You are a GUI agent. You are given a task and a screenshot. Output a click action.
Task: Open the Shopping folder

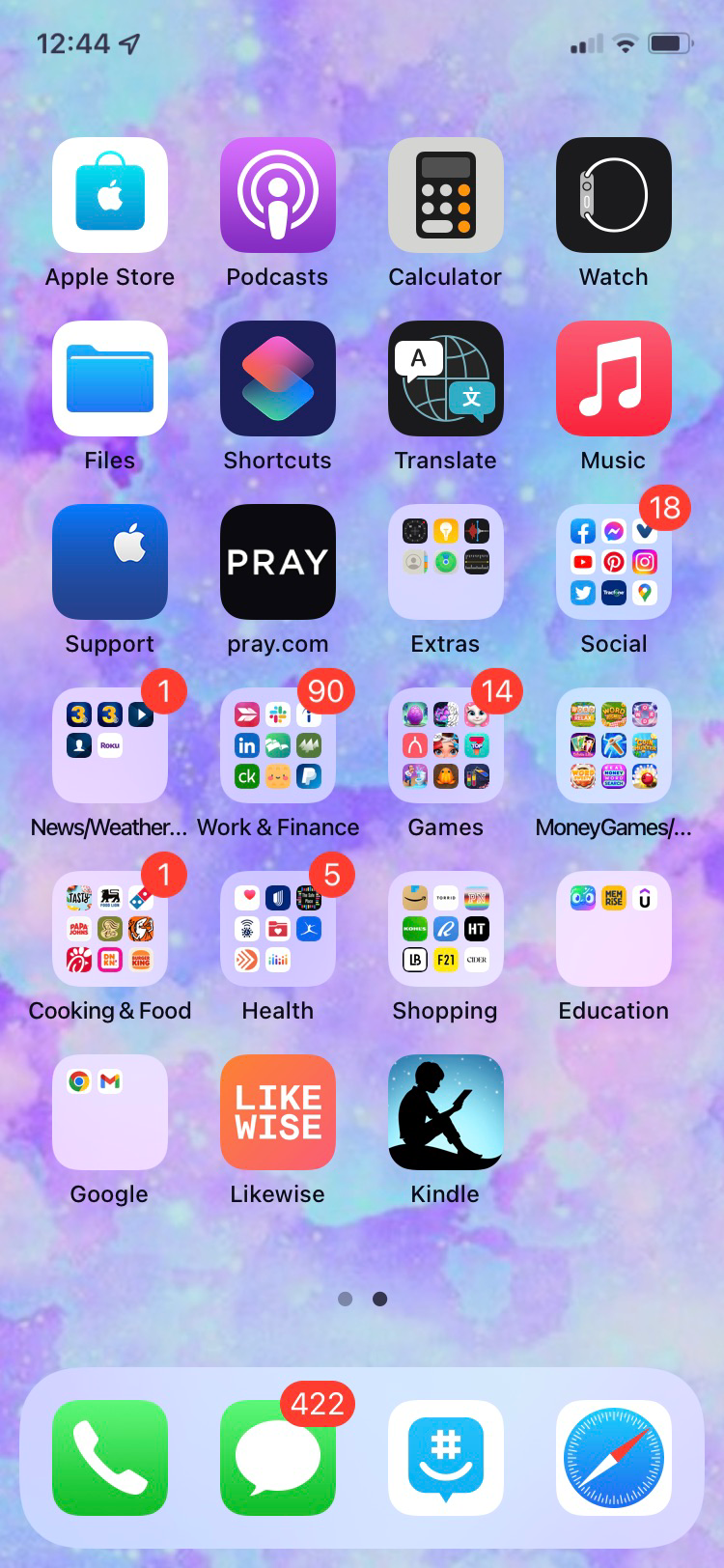[x=446, y=929]
